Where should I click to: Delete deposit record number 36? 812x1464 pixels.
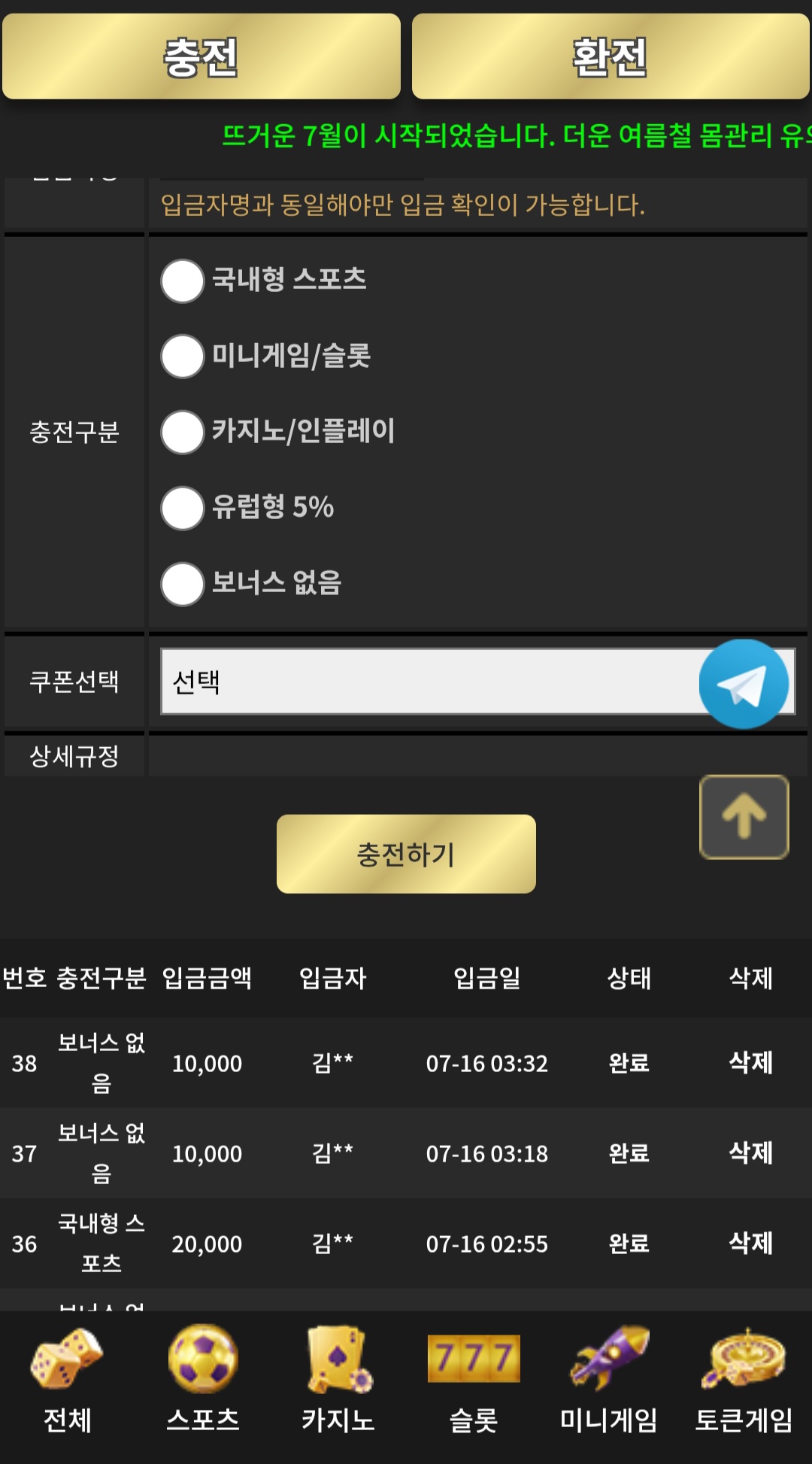click(x=750, y=1243)
